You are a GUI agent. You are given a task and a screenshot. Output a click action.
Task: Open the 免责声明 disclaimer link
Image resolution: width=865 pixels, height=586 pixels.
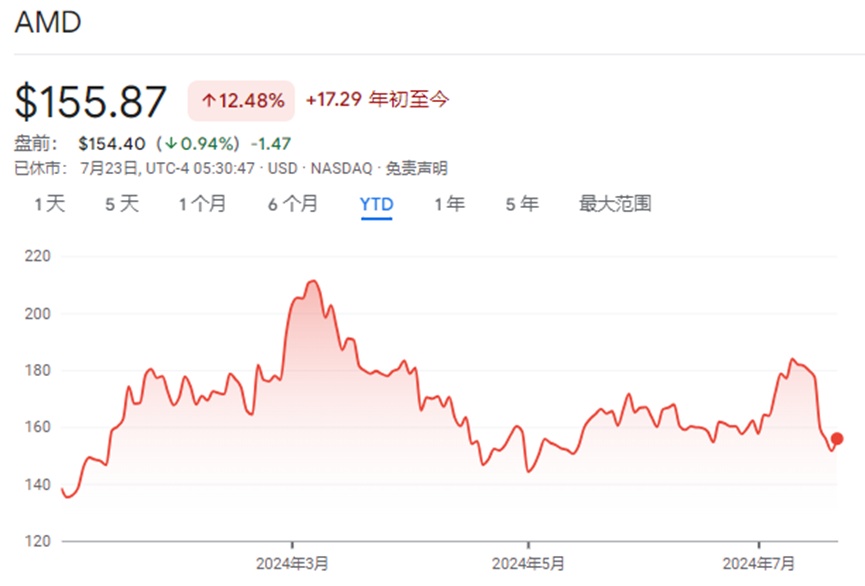point(417,168)
